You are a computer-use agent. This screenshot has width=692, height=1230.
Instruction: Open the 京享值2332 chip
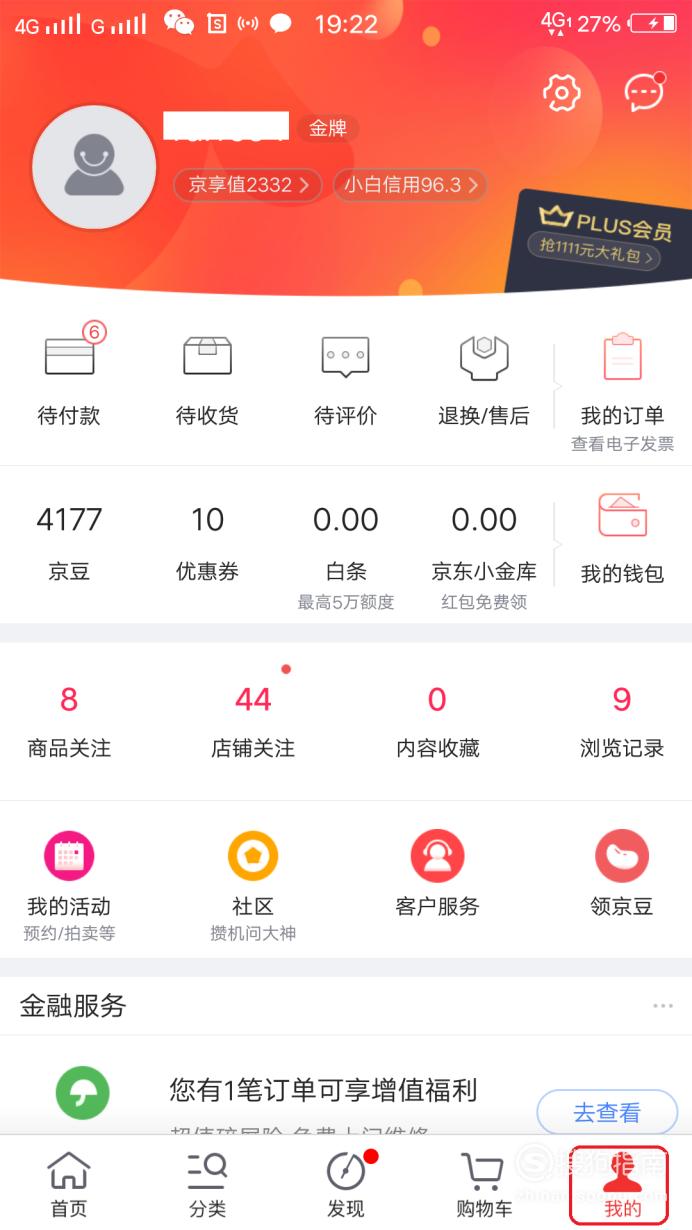(x=247, y=185)
